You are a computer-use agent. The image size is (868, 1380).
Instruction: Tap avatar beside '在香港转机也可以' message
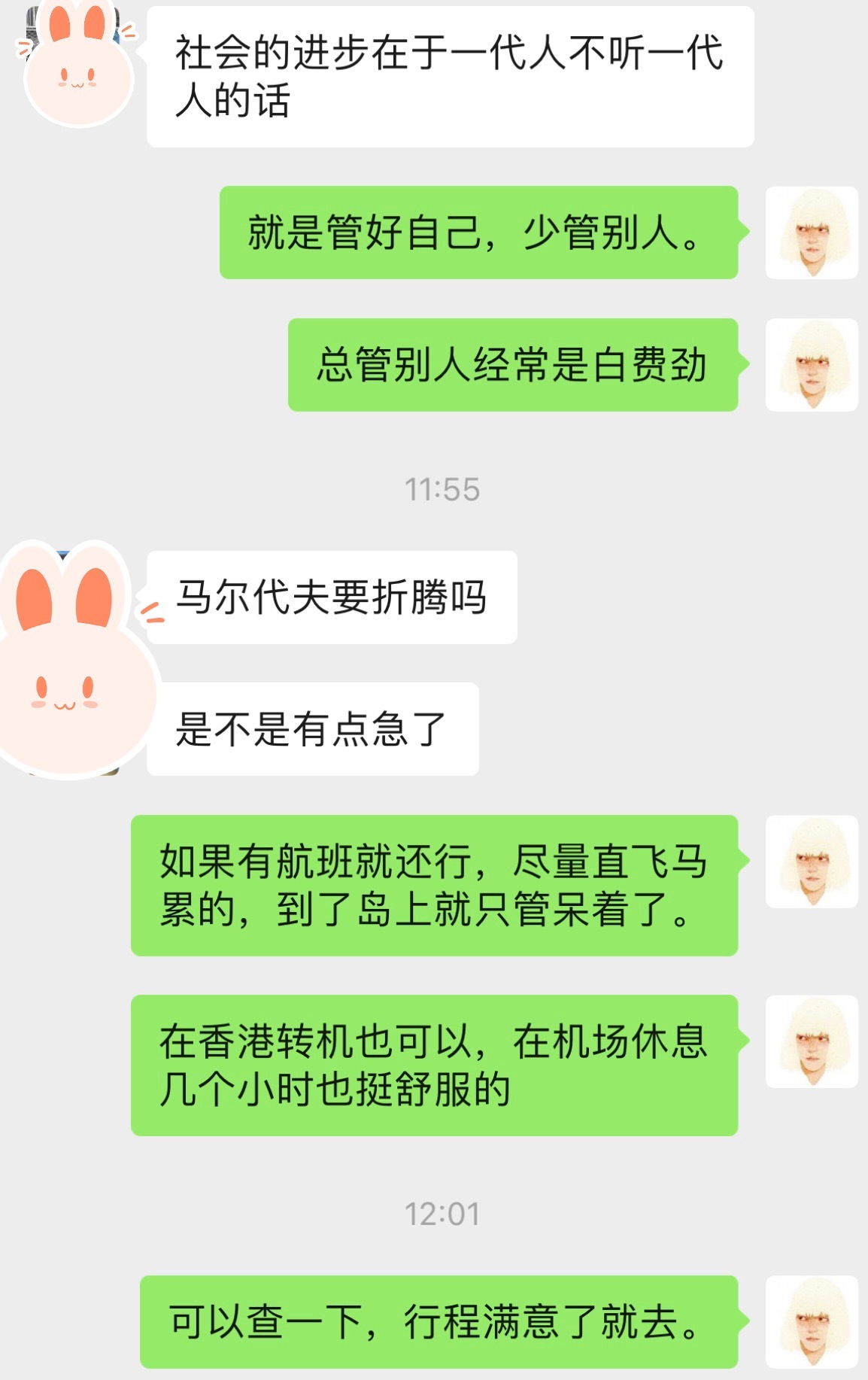(x=812, y=1041)
